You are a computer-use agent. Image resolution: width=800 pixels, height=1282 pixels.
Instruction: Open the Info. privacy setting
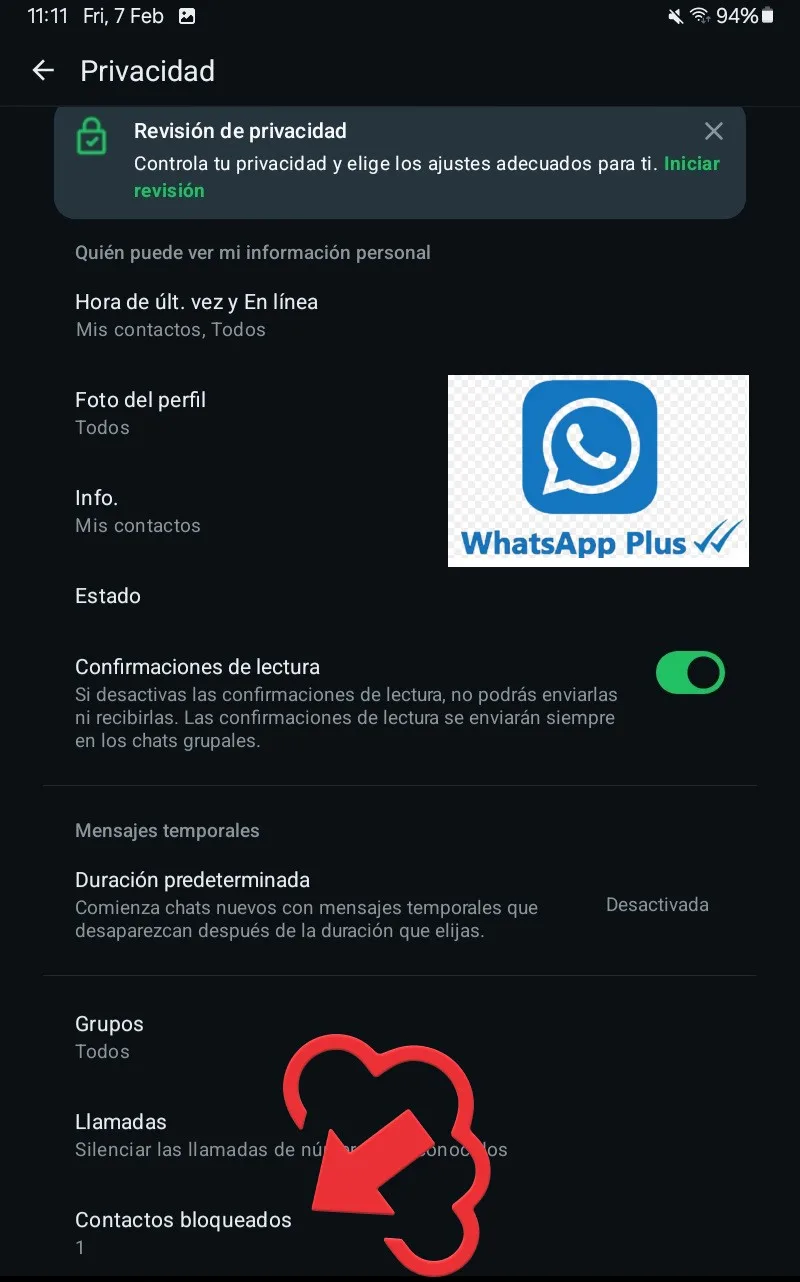137,510
